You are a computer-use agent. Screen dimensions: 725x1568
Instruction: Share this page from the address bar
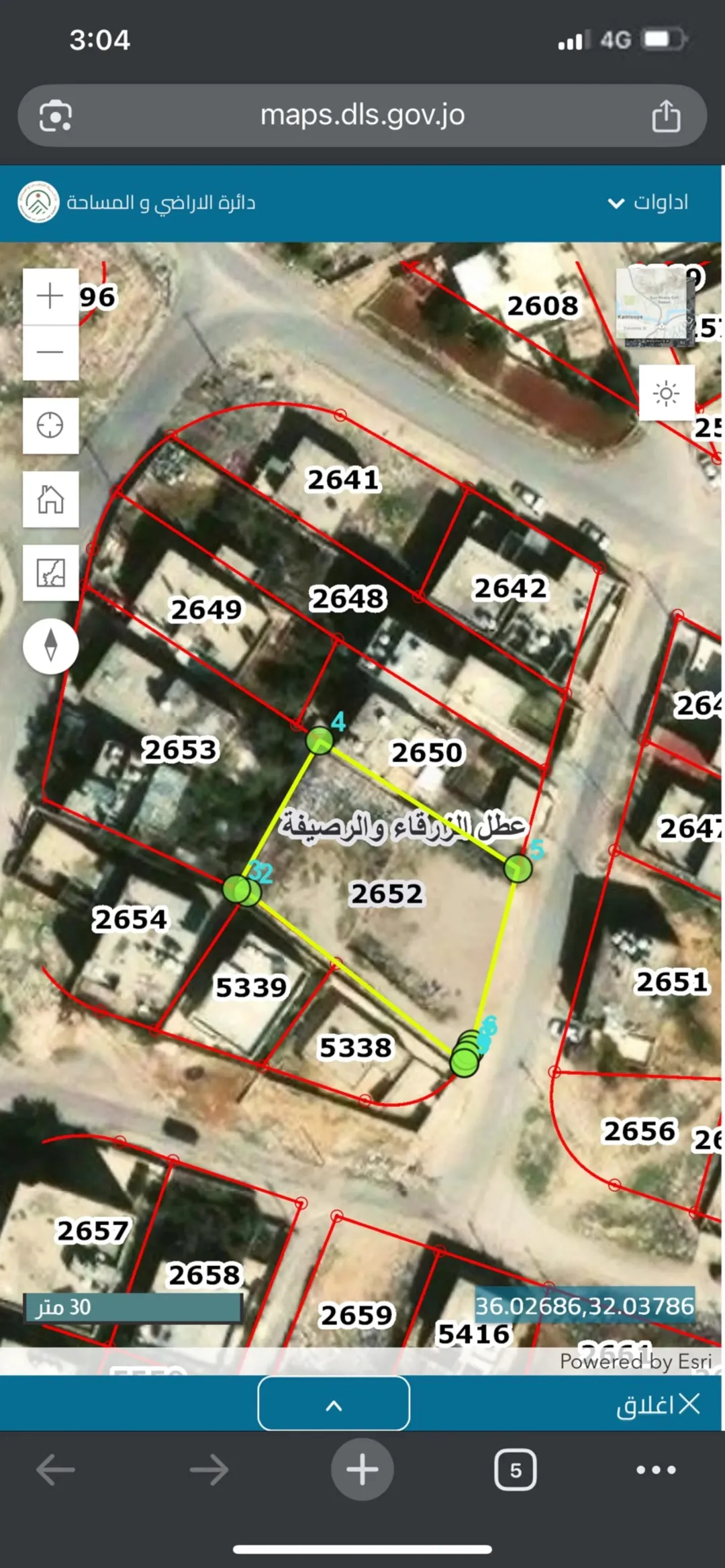click(x=666, y=115)
